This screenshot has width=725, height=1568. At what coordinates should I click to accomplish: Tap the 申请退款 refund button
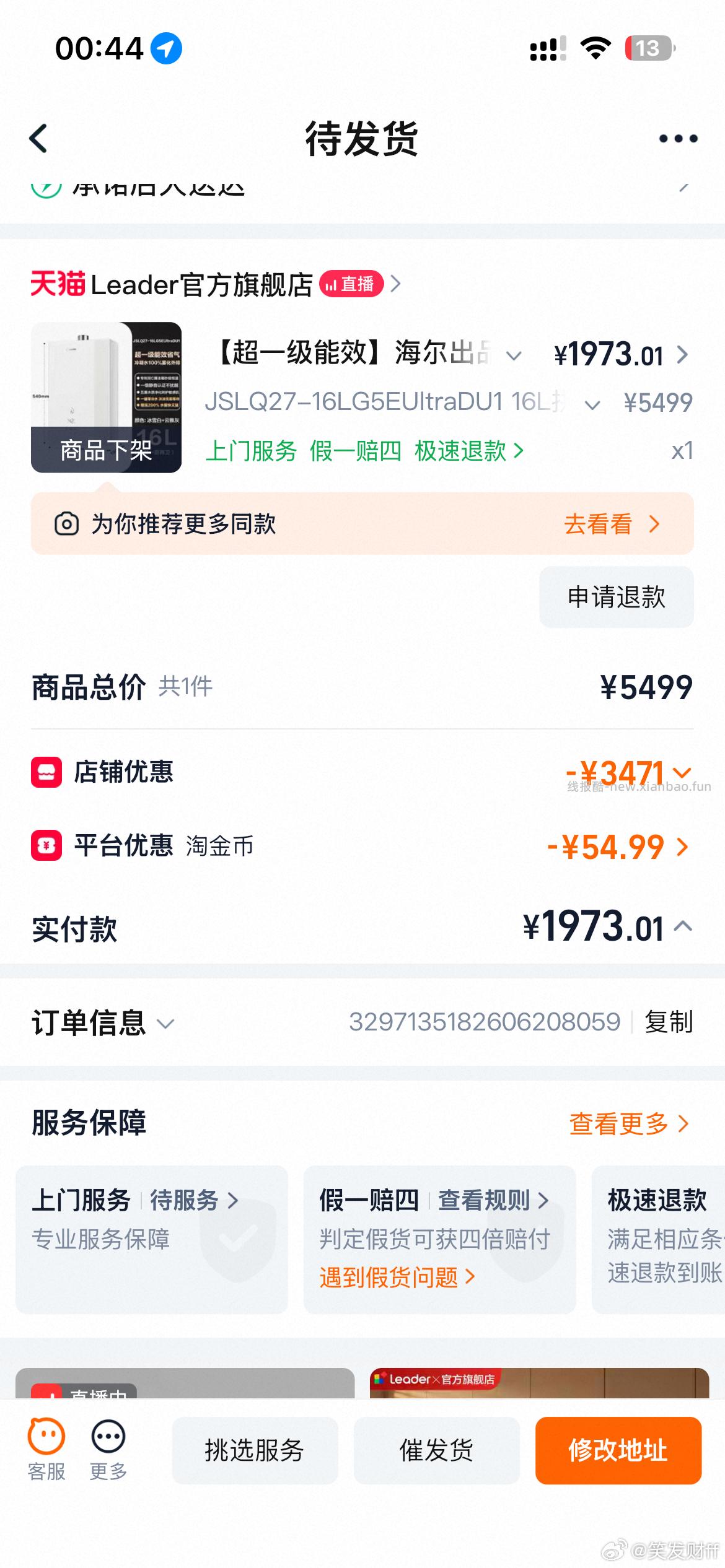pyautogui.click(x=617, y=598)
